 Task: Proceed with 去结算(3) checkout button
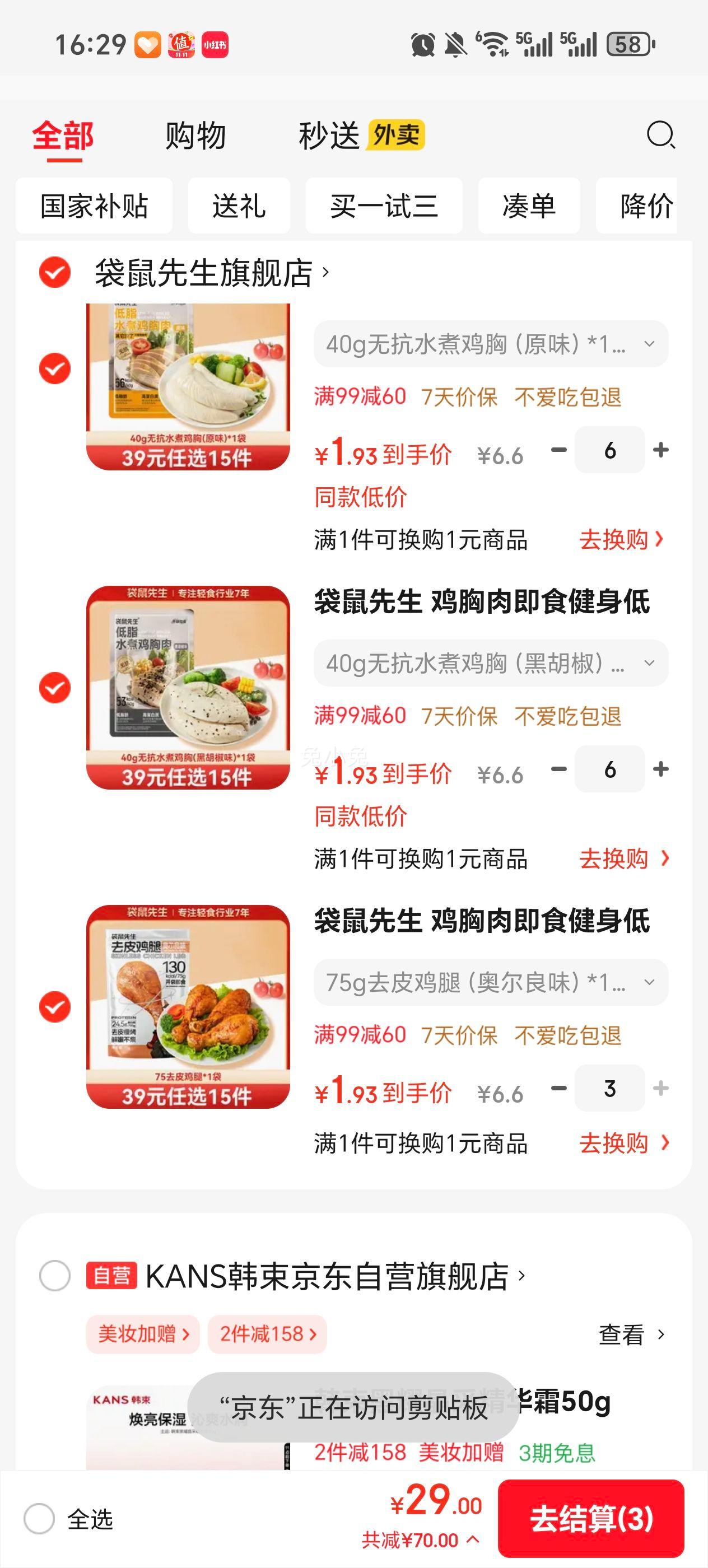[x=590, y=1518]
